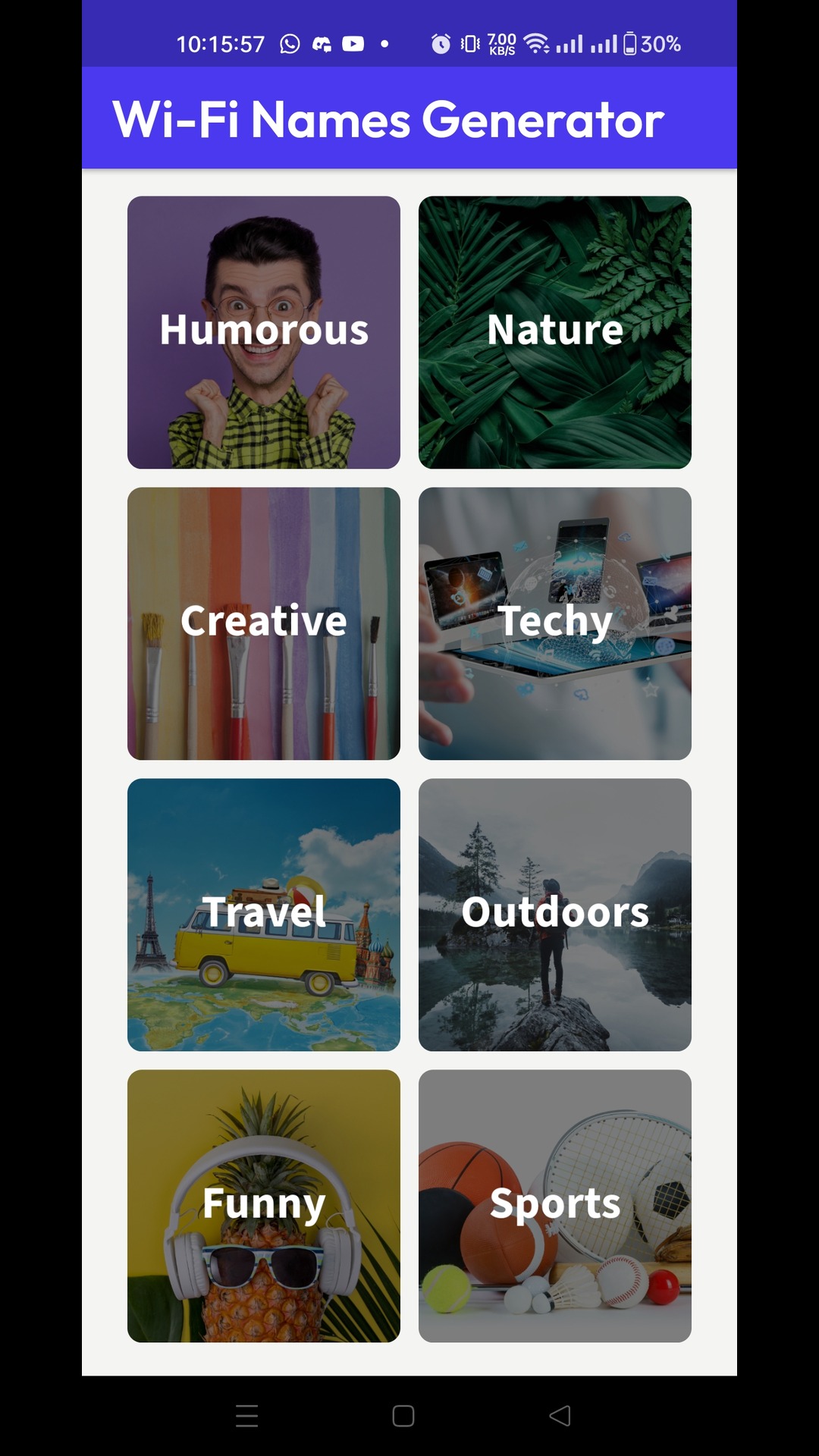
Task: Tap the YouTube notification icon
Action: [x=353, y=44]
